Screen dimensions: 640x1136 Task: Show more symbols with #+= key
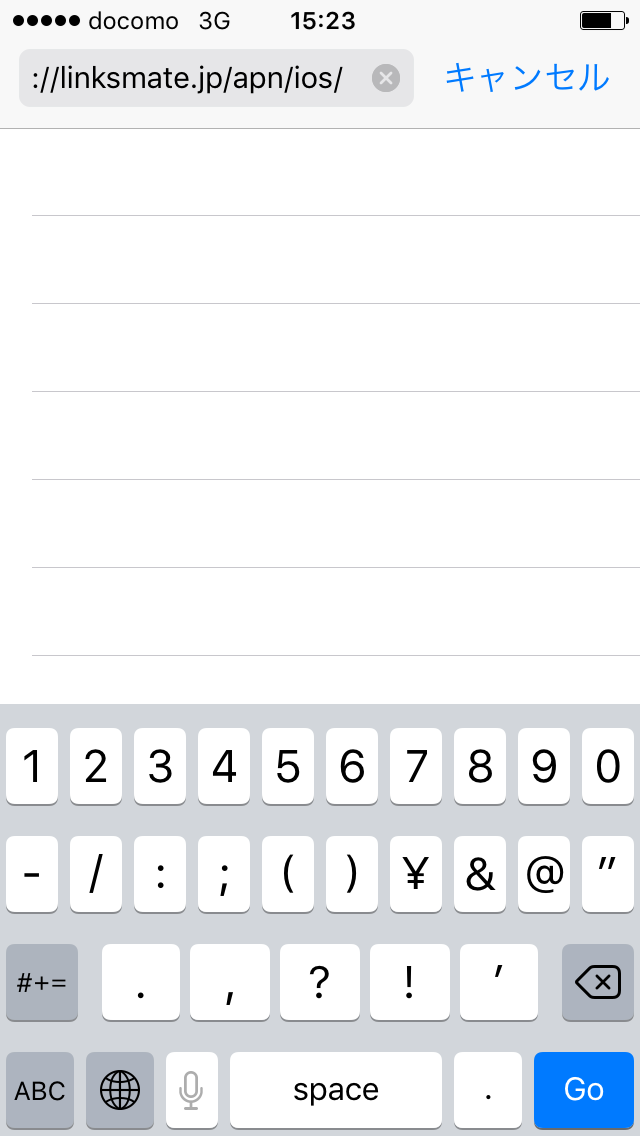(42, 983)
